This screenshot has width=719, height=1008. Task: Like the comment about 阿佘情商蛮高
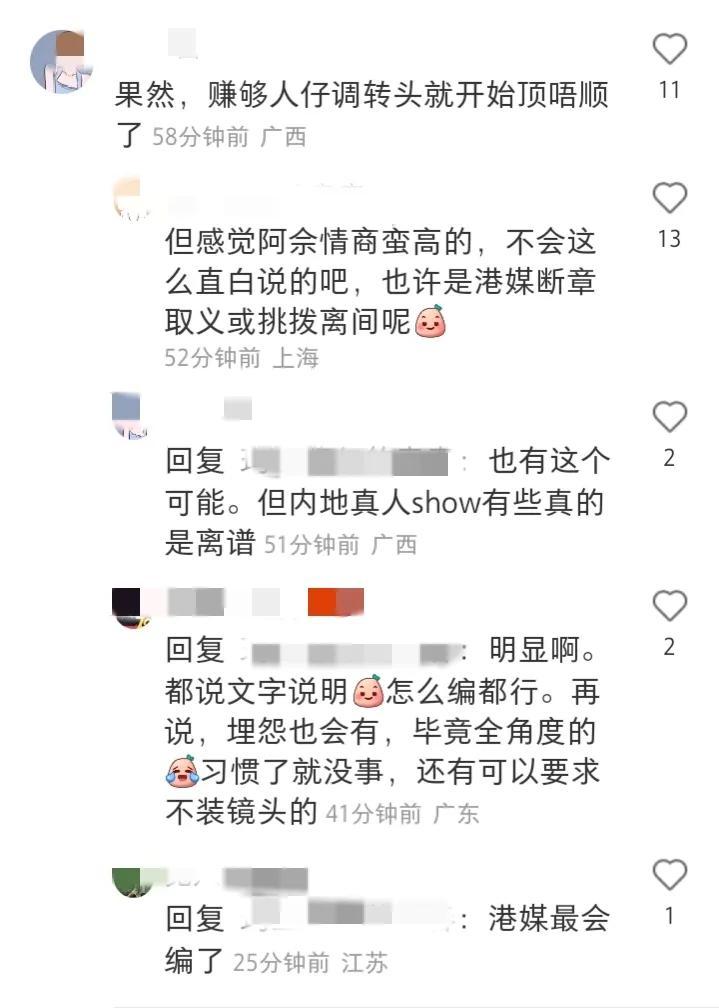669,197
